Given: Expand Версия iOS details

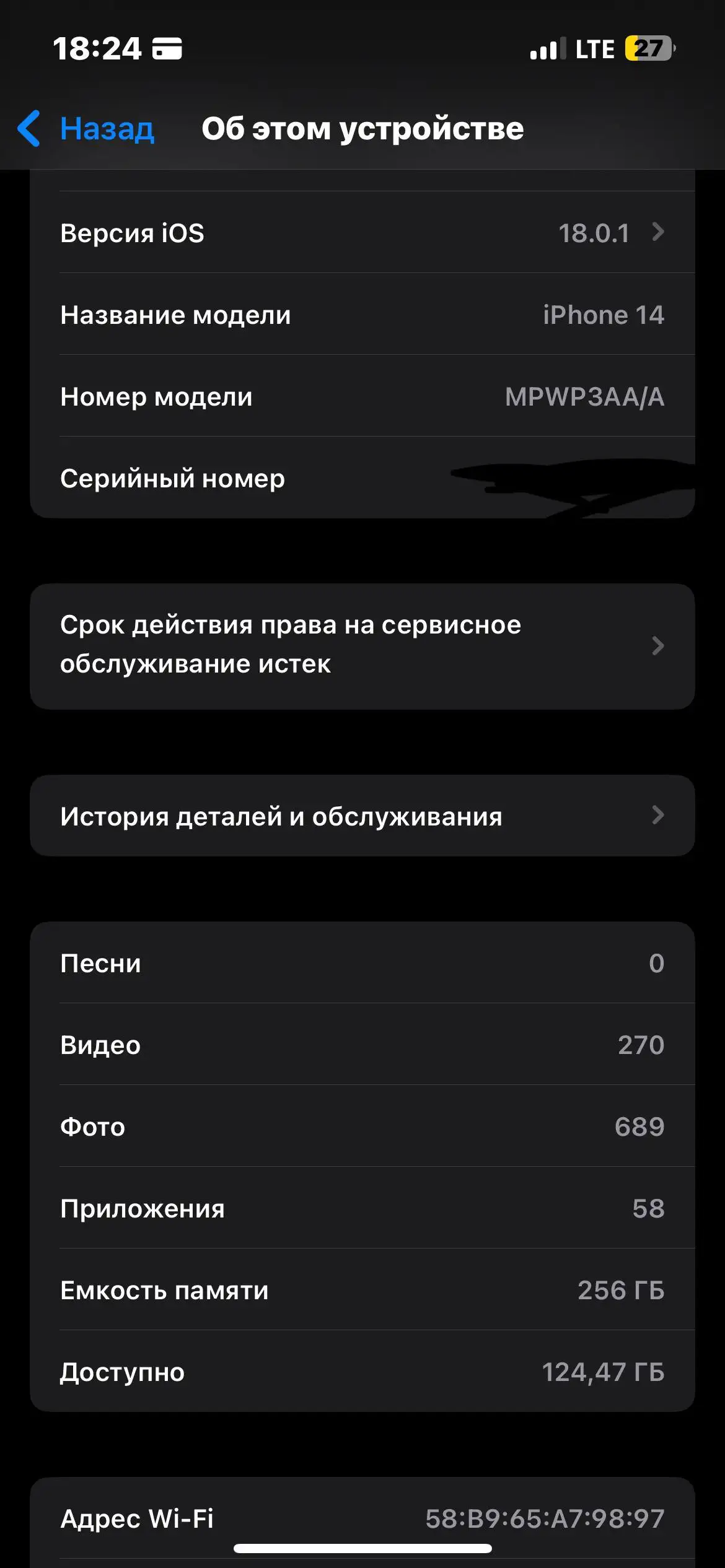Looking at the screenshot, I should point(362,233).
